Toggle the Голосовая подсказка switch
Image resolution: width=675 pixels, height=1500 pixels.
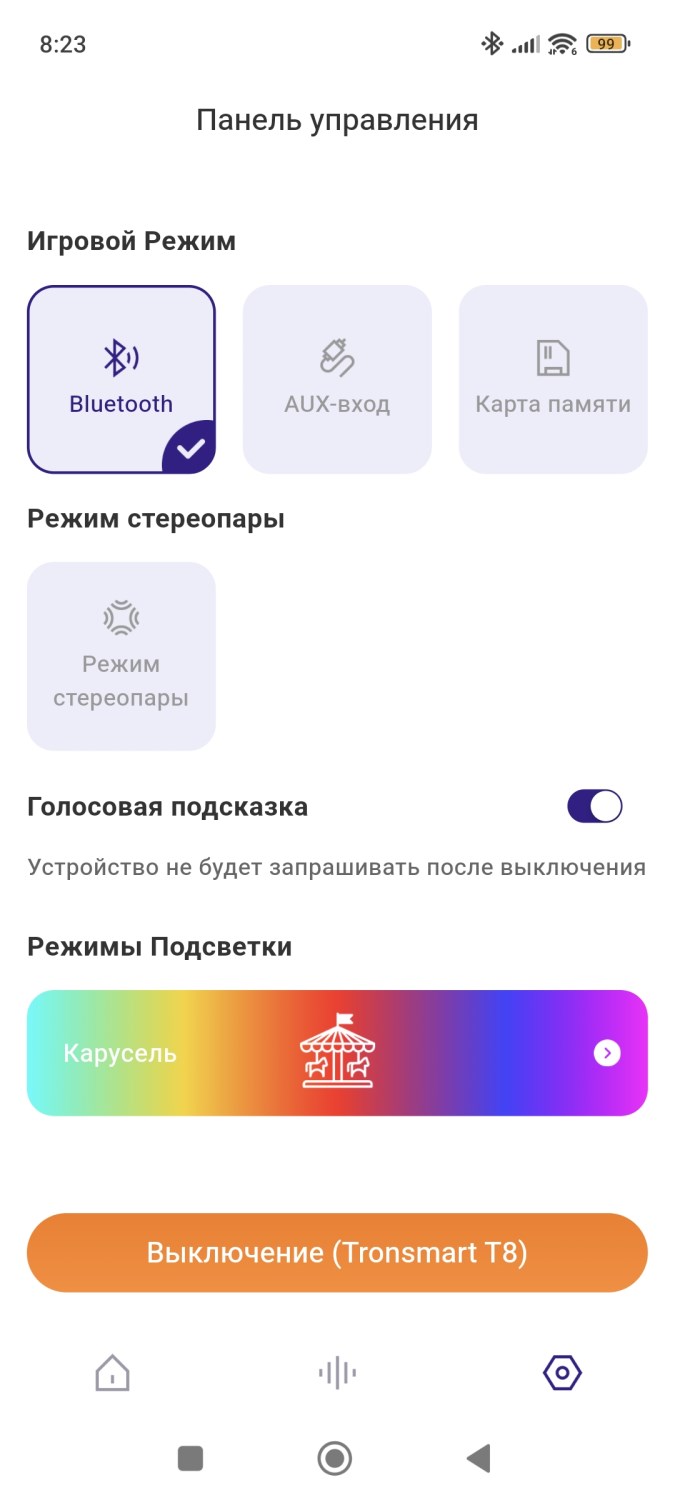pos(594,806)
